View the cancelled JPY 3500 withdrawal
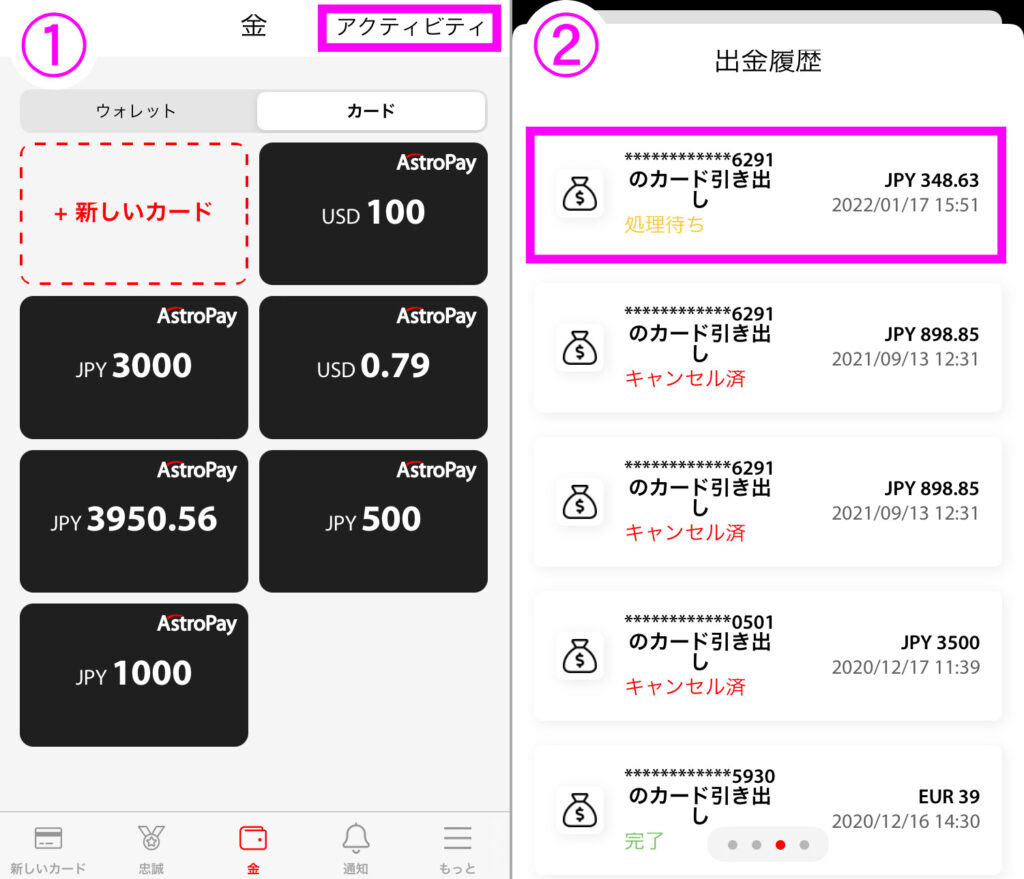This screenshot has height=879, width=1024. tap(767, 655)
